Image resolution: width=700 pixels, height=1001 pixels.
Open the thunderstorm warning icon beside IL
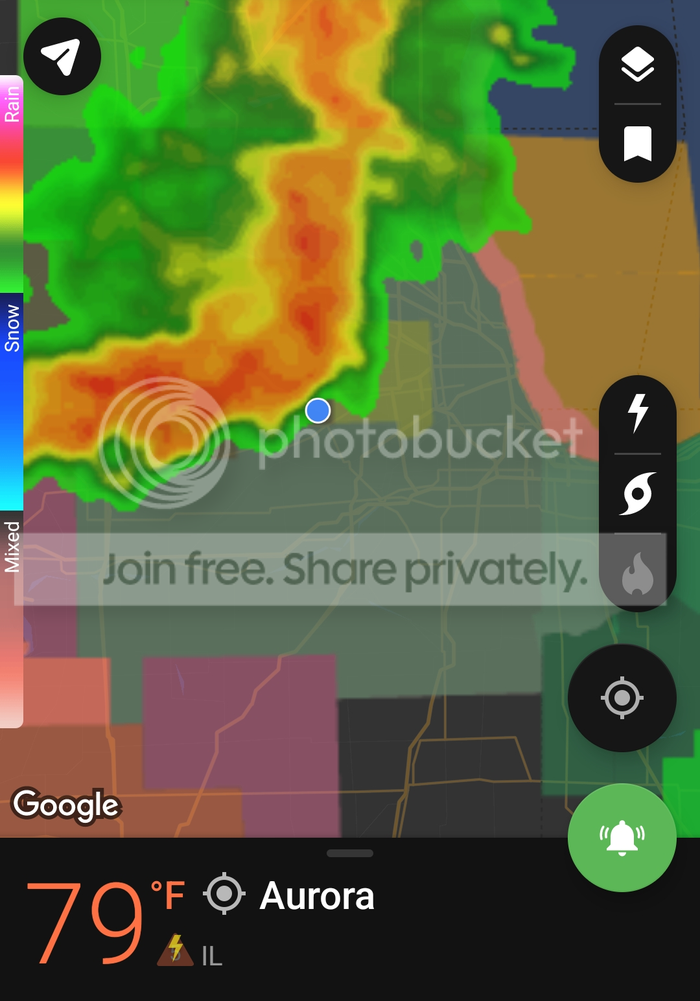coord(175,951)
